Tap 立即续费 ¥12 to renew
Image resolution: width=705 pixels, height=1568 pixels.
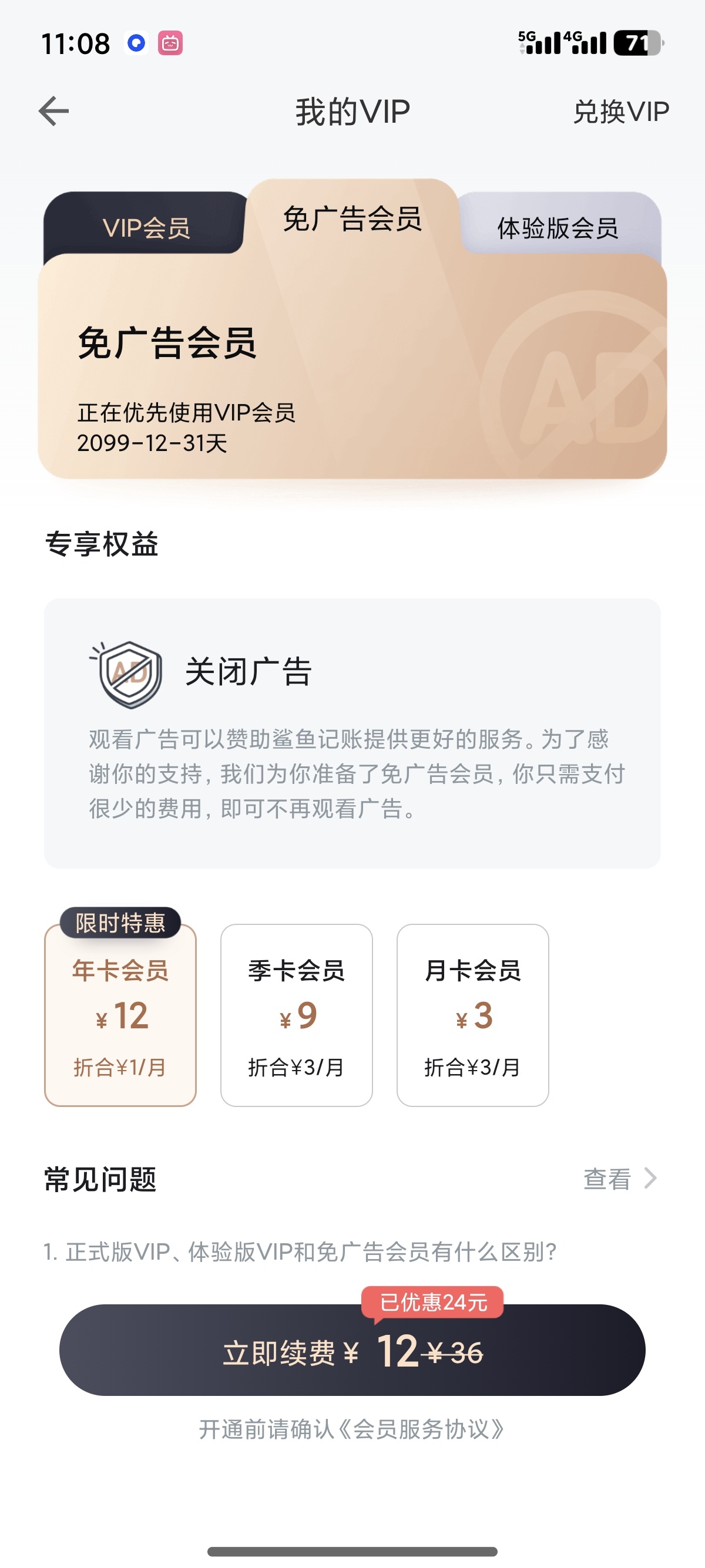(x=352, y=1350)
